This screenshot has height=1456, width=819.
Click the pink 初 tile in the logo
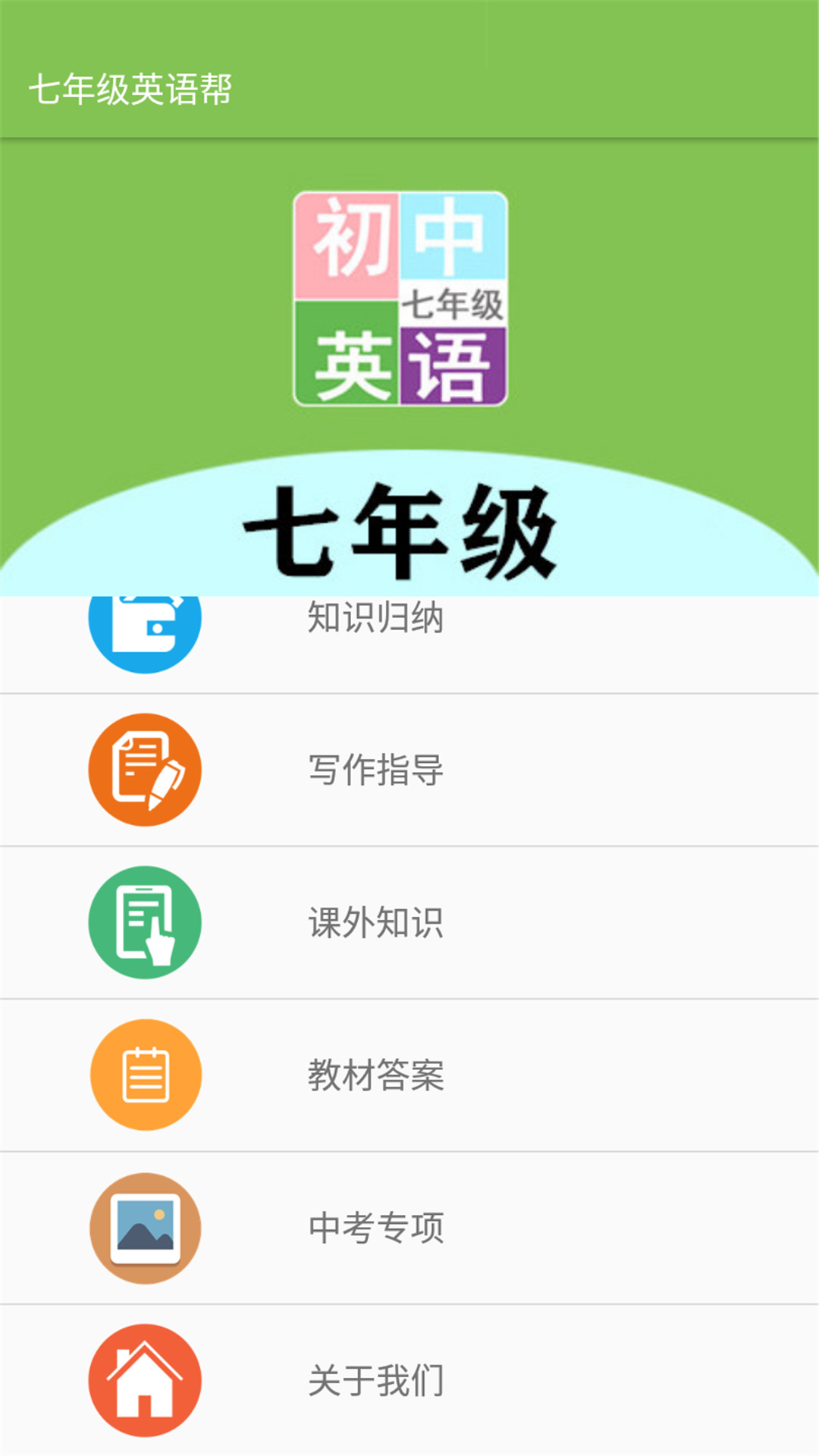pos(345,246)
